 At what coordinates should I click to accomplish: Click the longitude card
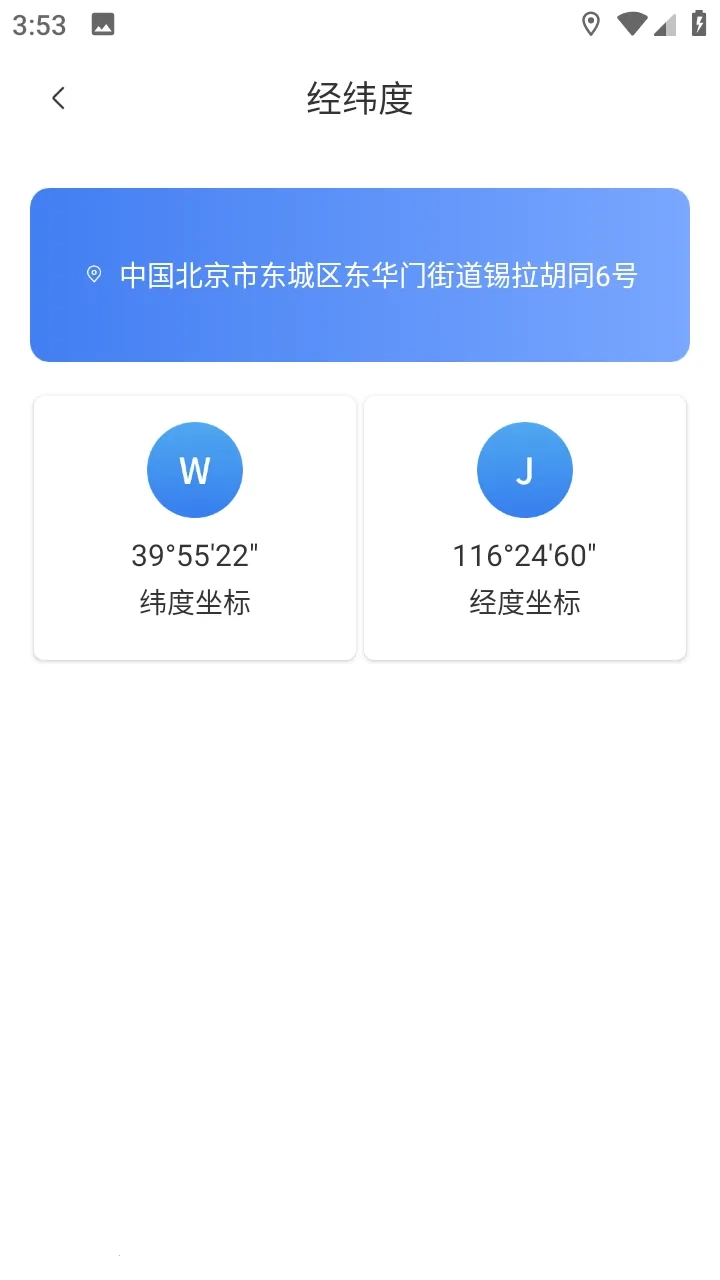[524, 527]
